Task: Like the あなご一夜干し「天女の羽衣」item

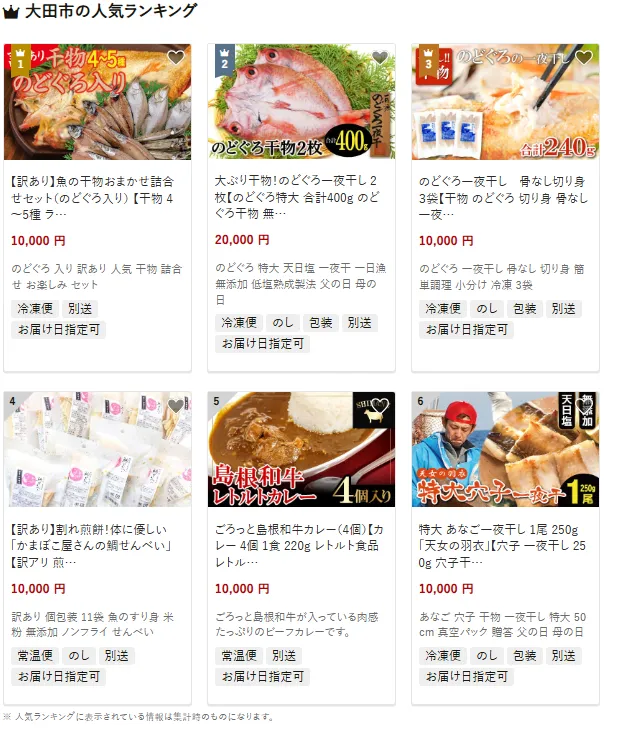Action: tap(584, 406)
